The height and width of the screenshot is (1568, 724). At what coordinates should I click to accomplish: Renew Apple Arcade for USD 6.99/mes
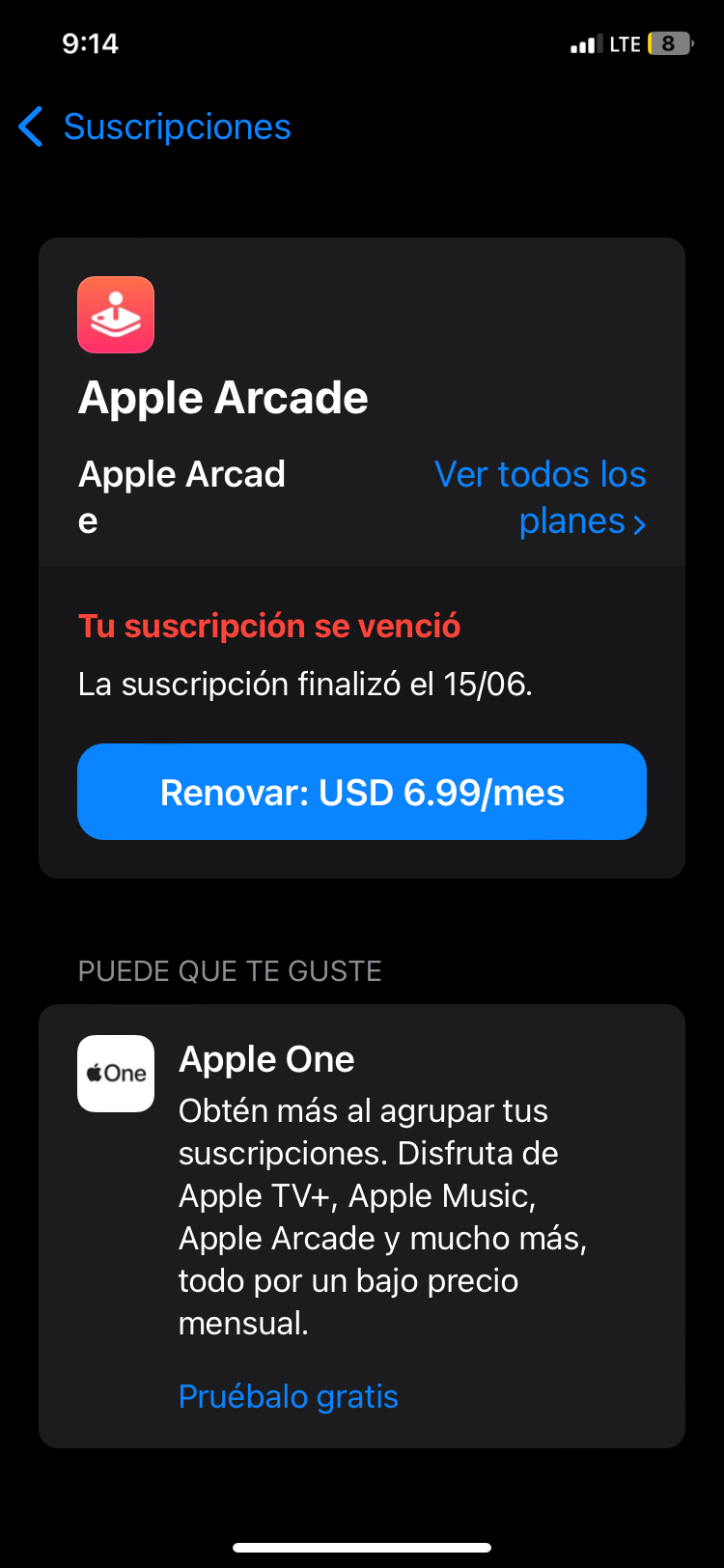pos(362,792)
